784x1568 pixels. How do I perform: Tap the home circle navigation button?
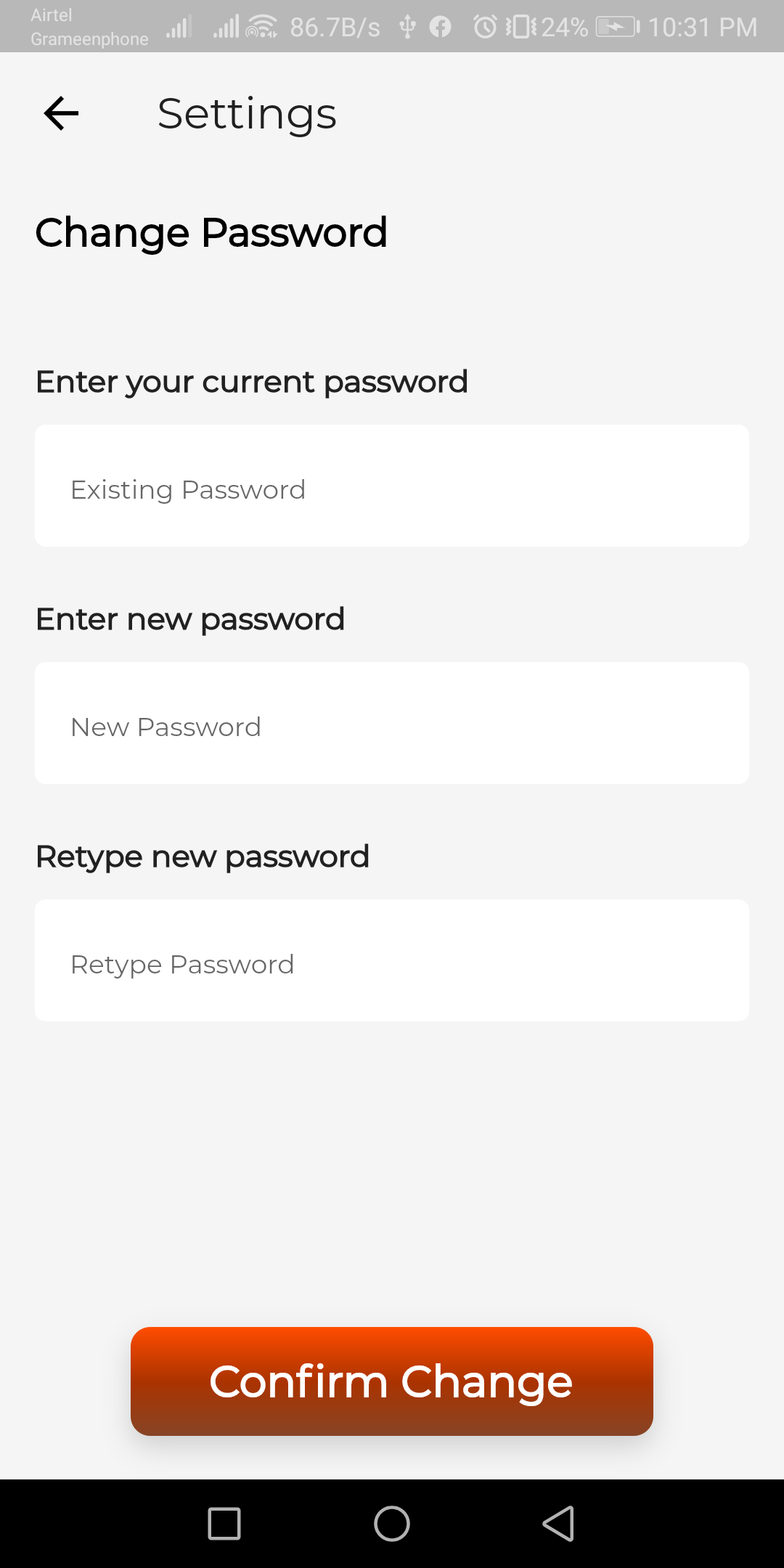coord(392,1523)
